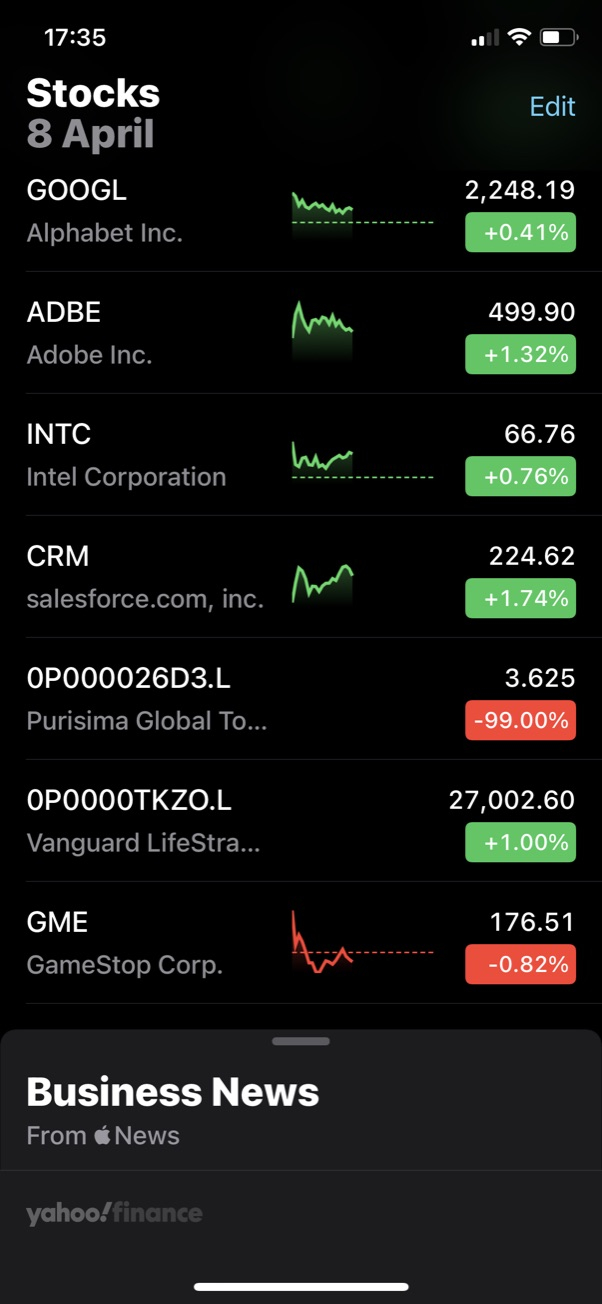This screenshot has height=1304, width=602.
Task: Toggle GME's -0.82% change badge
Action: coord(520,965)
